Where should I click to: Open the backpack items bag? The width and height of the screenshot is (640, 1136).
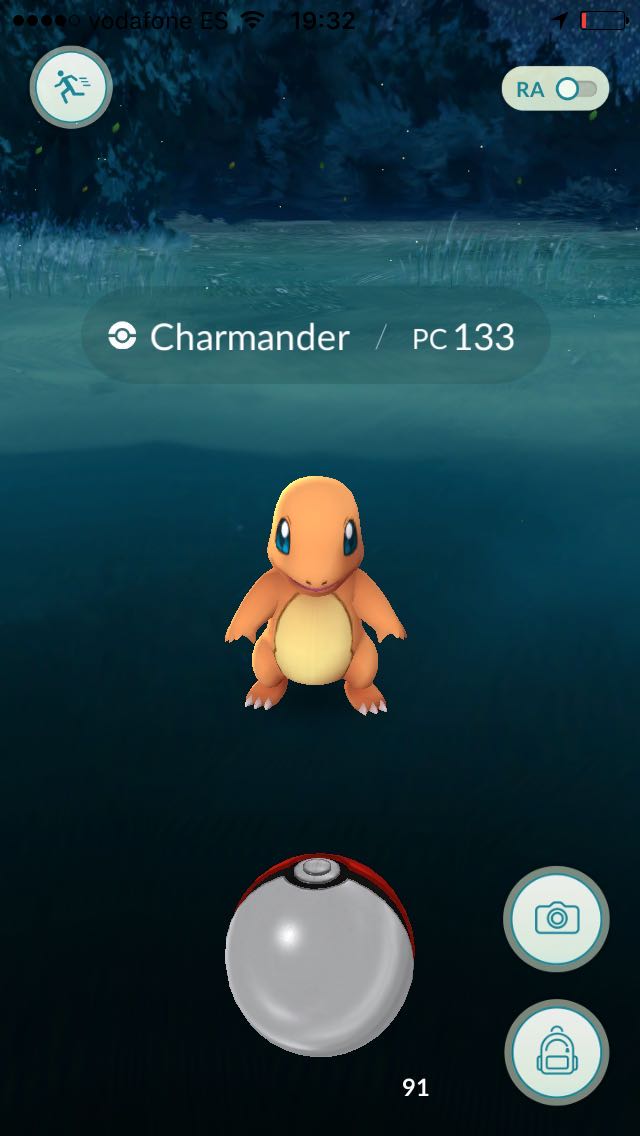[x=557, y=1052]
